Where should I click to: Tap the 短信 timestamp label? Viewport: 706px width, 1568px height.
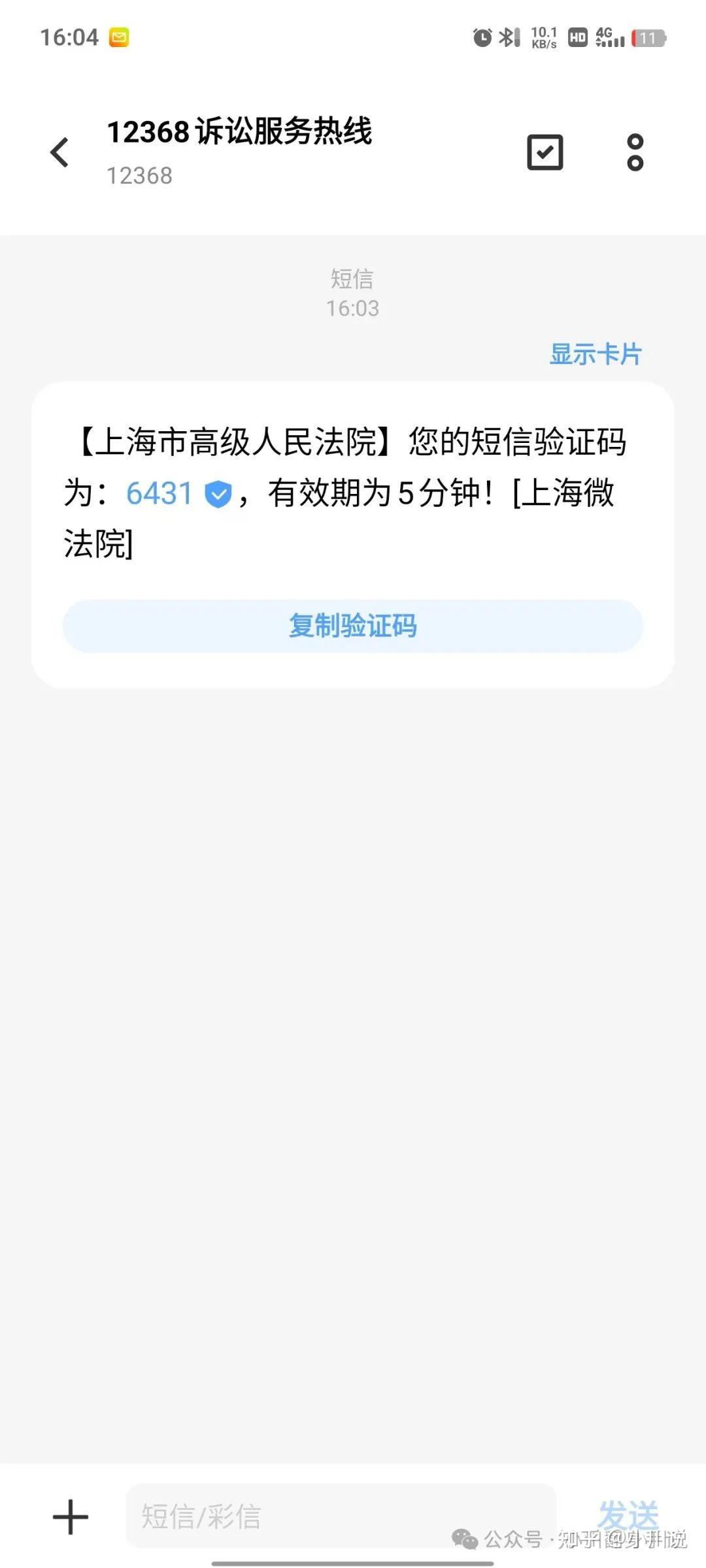(x=352, y=280)
